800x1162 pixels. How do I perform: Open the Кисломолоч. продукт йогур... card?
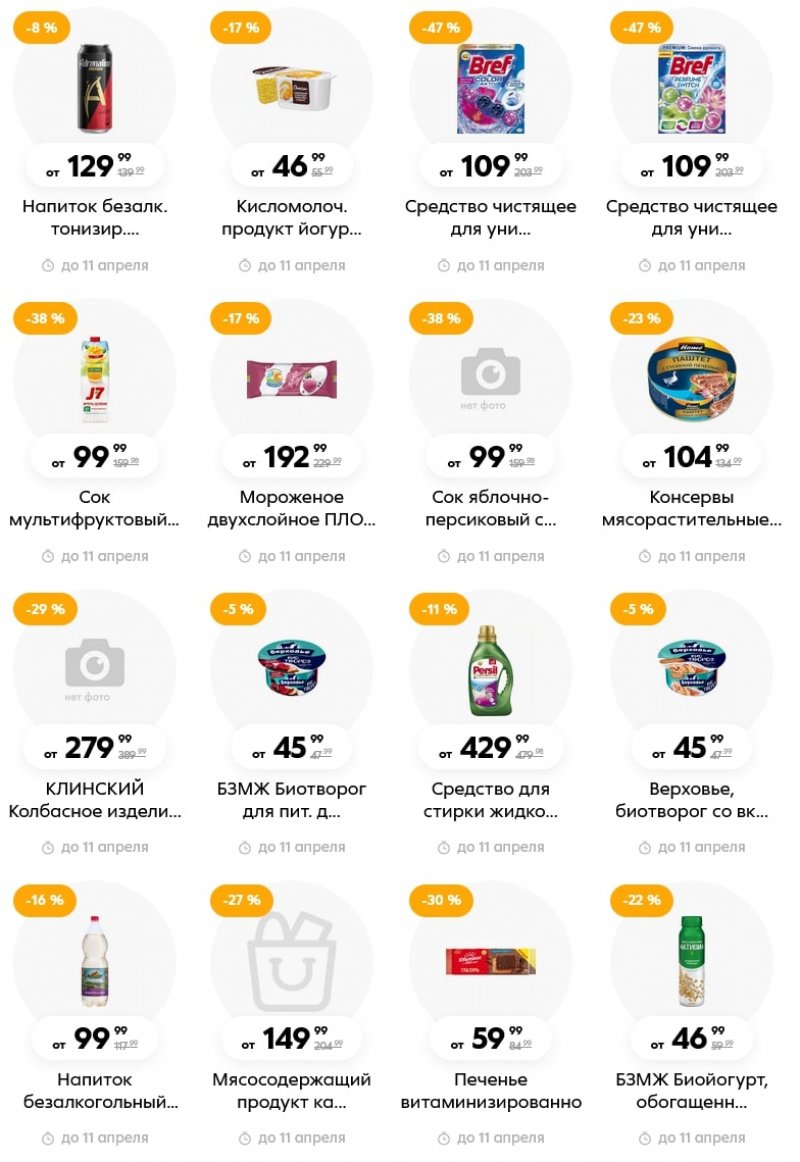coord(291,88)
